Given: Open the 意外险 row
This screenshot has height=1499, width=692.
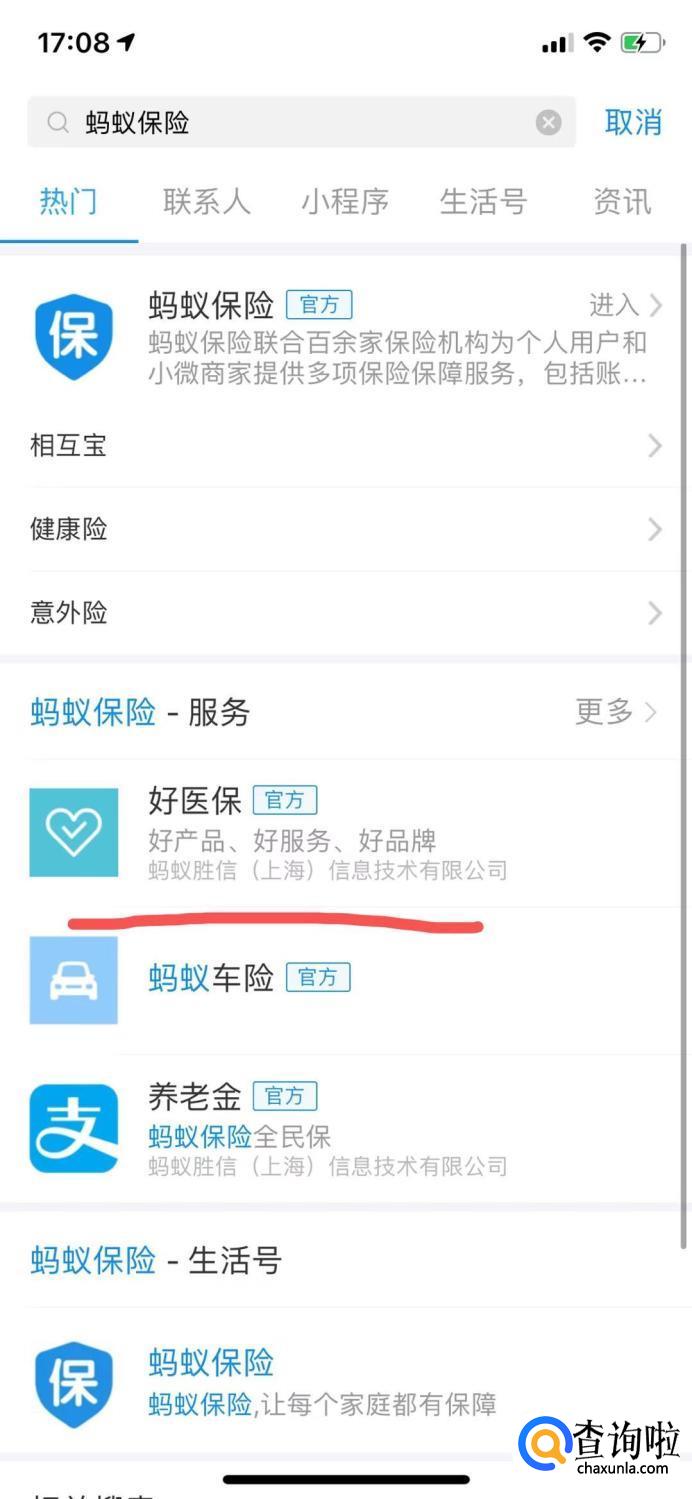Looking at the screenshot, I should 346,613.
